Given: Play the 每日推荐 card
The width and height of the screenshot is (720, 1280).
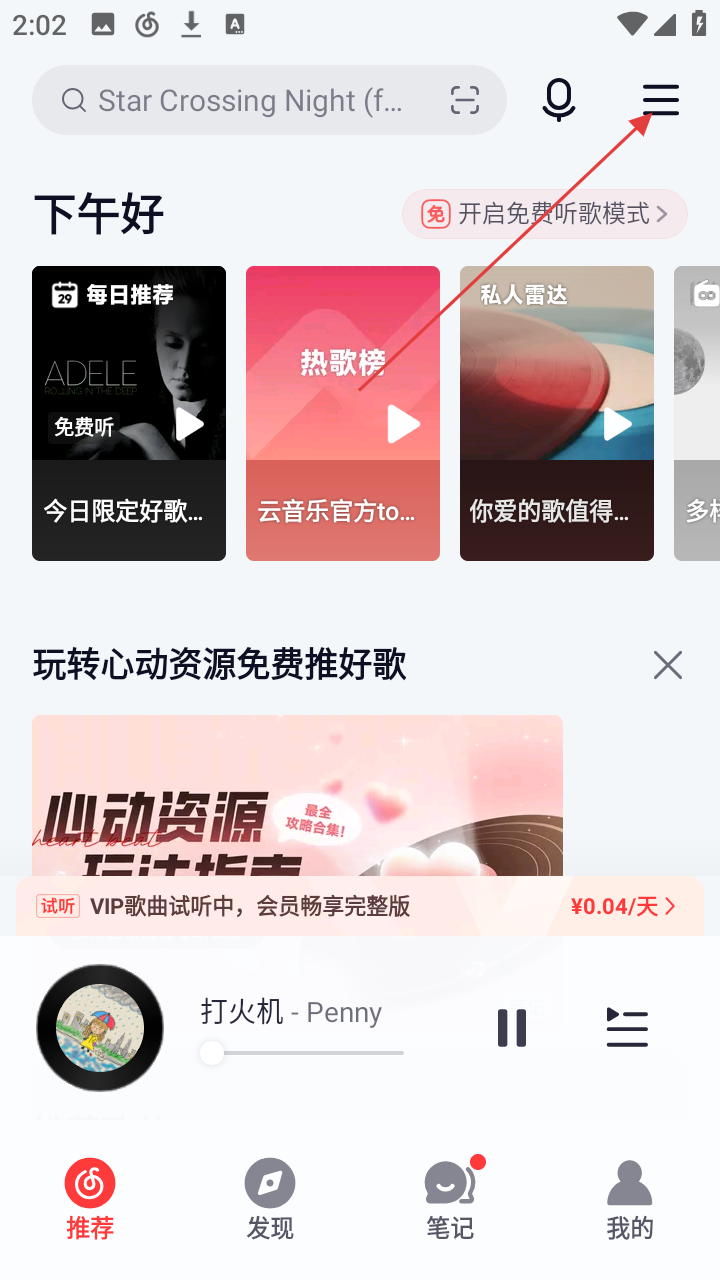Looking at the screenshot, I should 189,424.
